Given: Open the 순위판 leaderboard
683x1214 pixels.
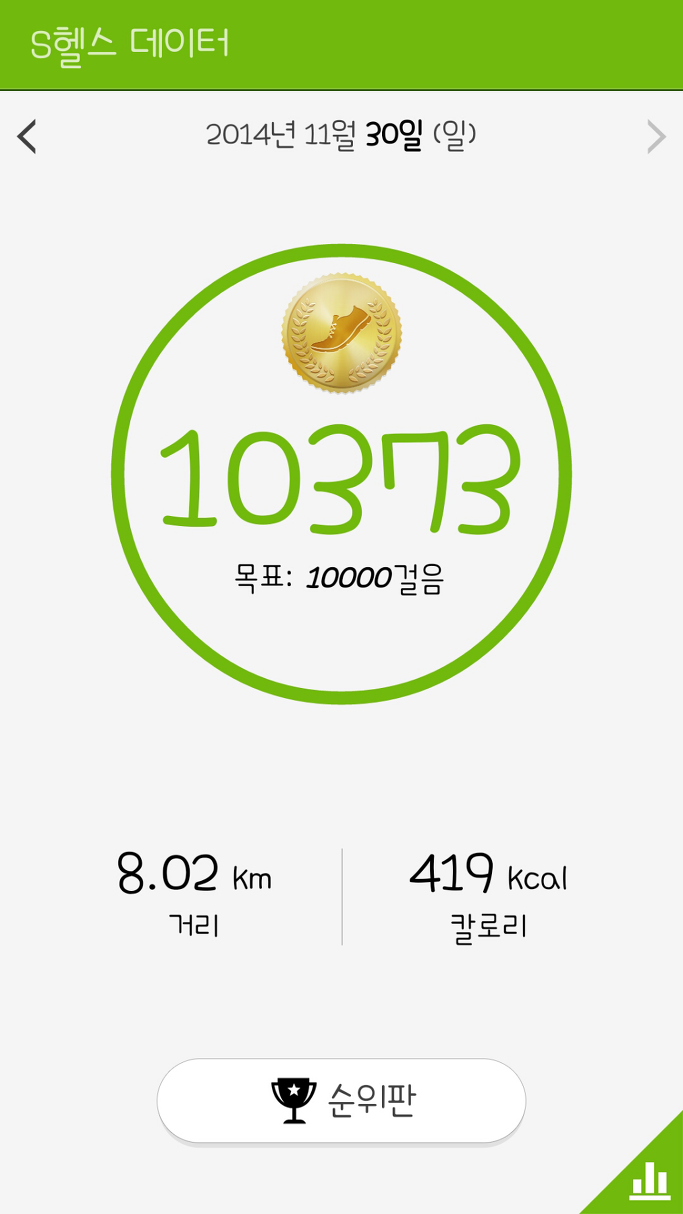Looking at the screenshot, I should pyautogui.click(x=341, y=1100).
